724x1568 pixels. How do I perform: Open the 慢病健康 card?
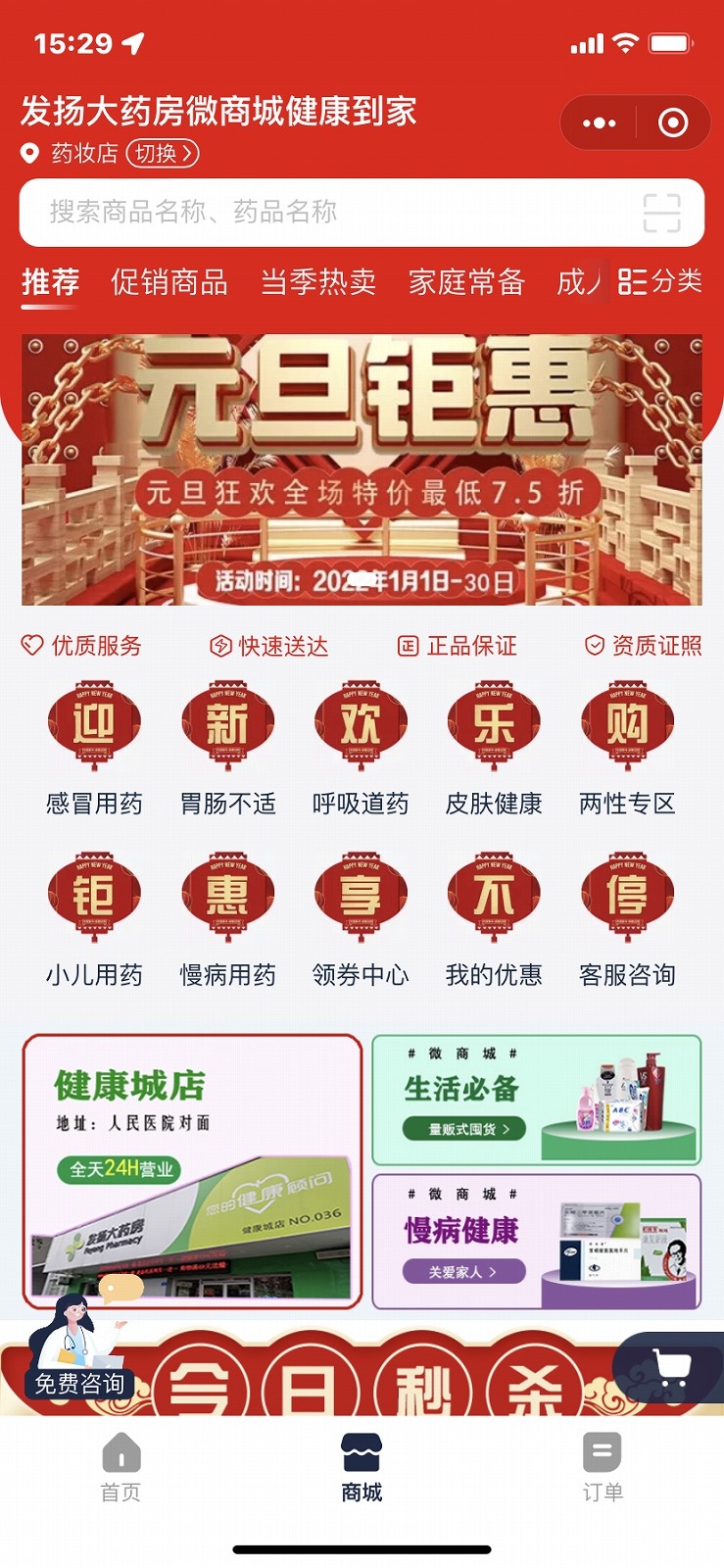point(537,1242)
